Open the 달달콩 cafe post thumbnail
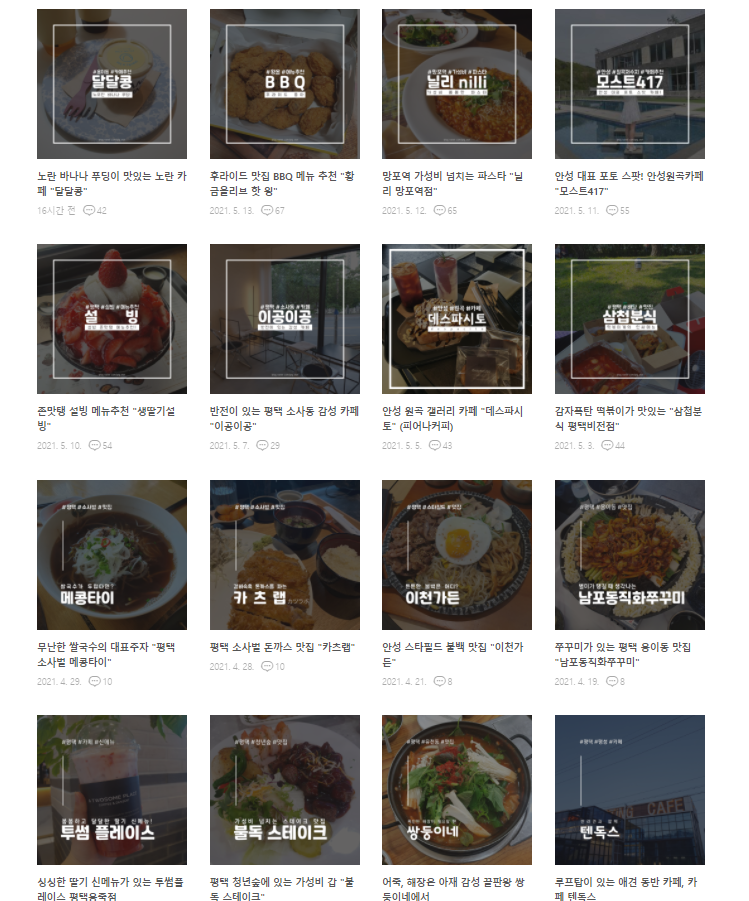 coord(112,84)
